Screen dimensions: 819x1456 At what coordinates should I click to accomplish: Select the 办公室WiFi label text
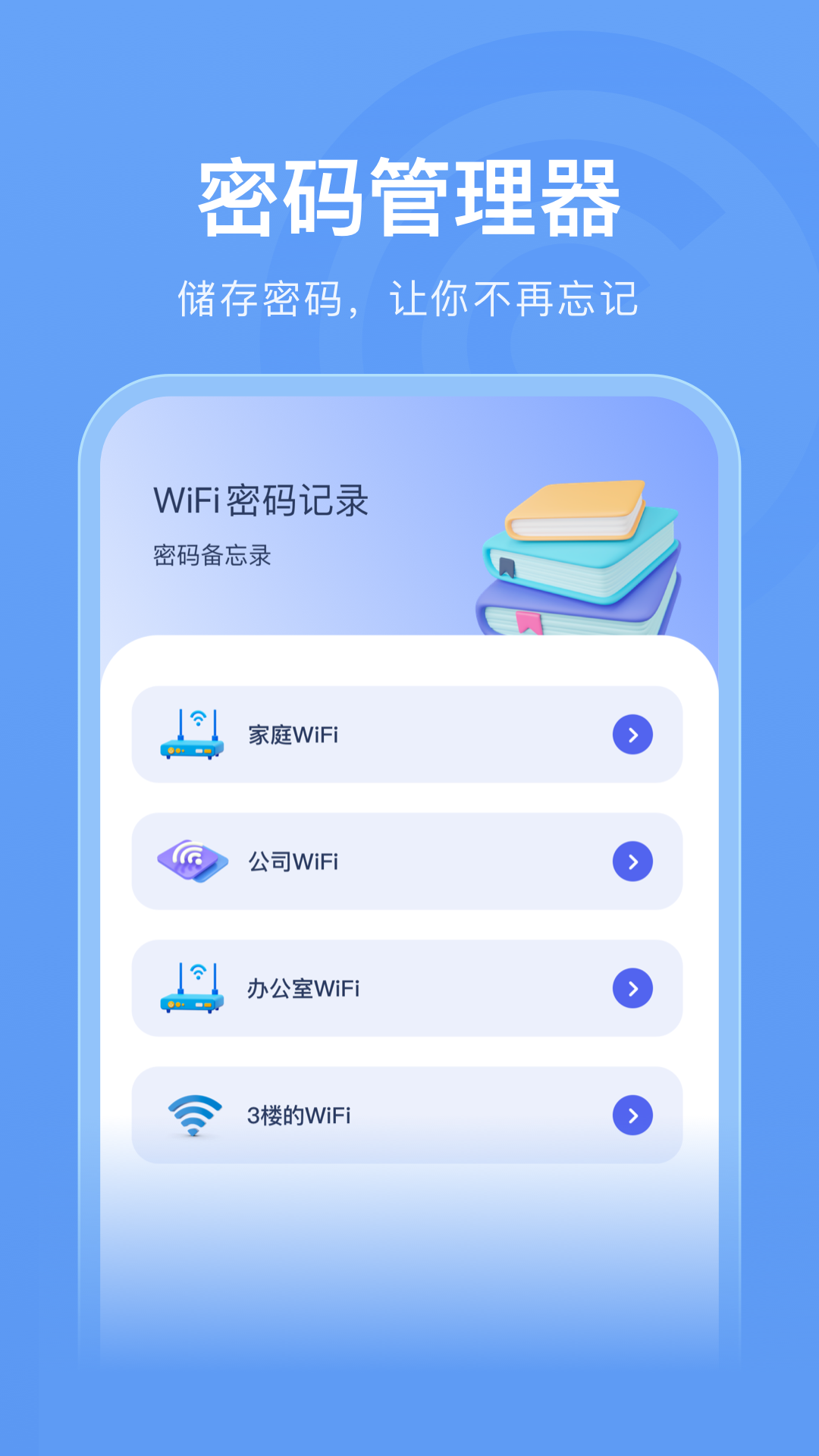coord(303,987)
